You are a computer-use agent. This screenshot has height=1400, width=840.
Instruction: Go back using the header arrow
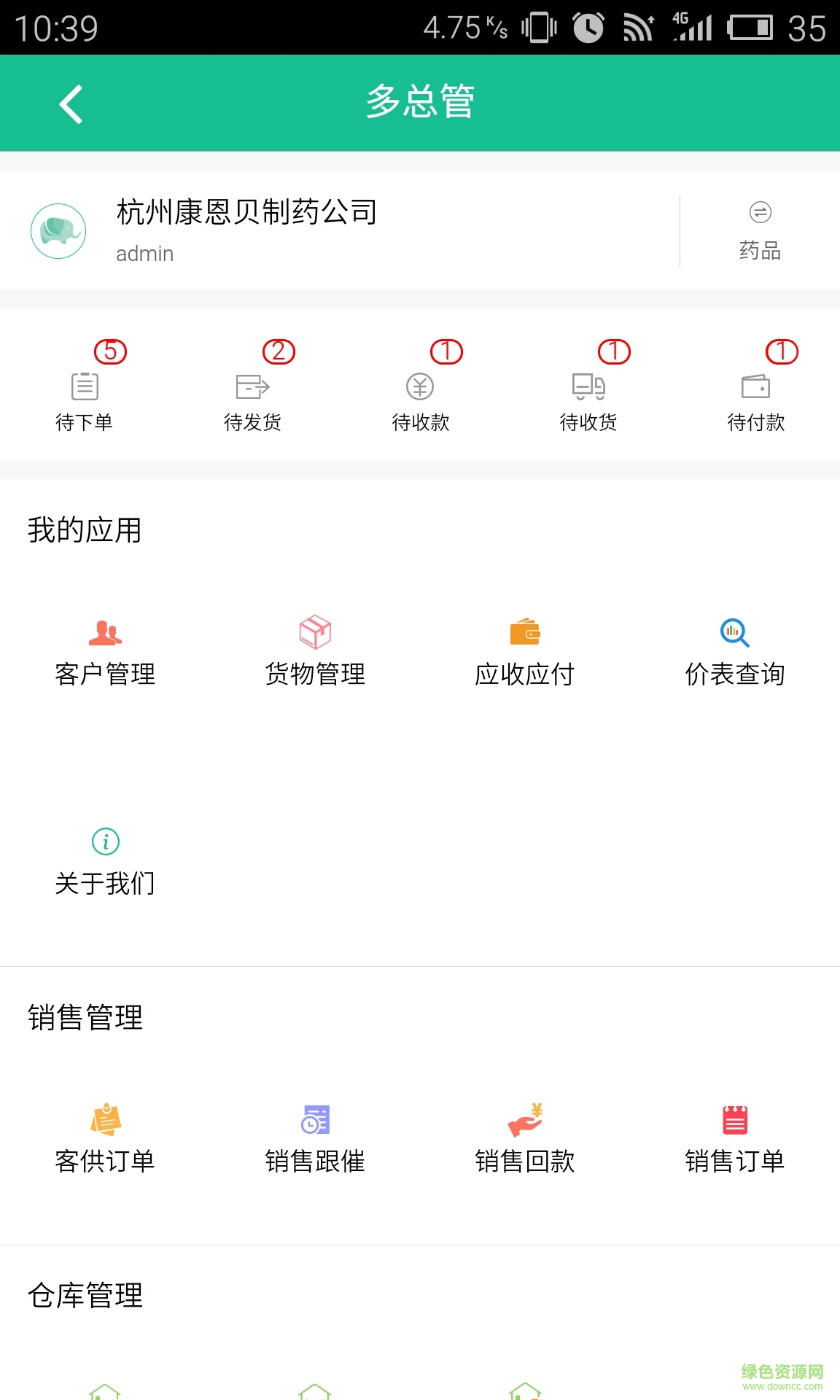71,104
